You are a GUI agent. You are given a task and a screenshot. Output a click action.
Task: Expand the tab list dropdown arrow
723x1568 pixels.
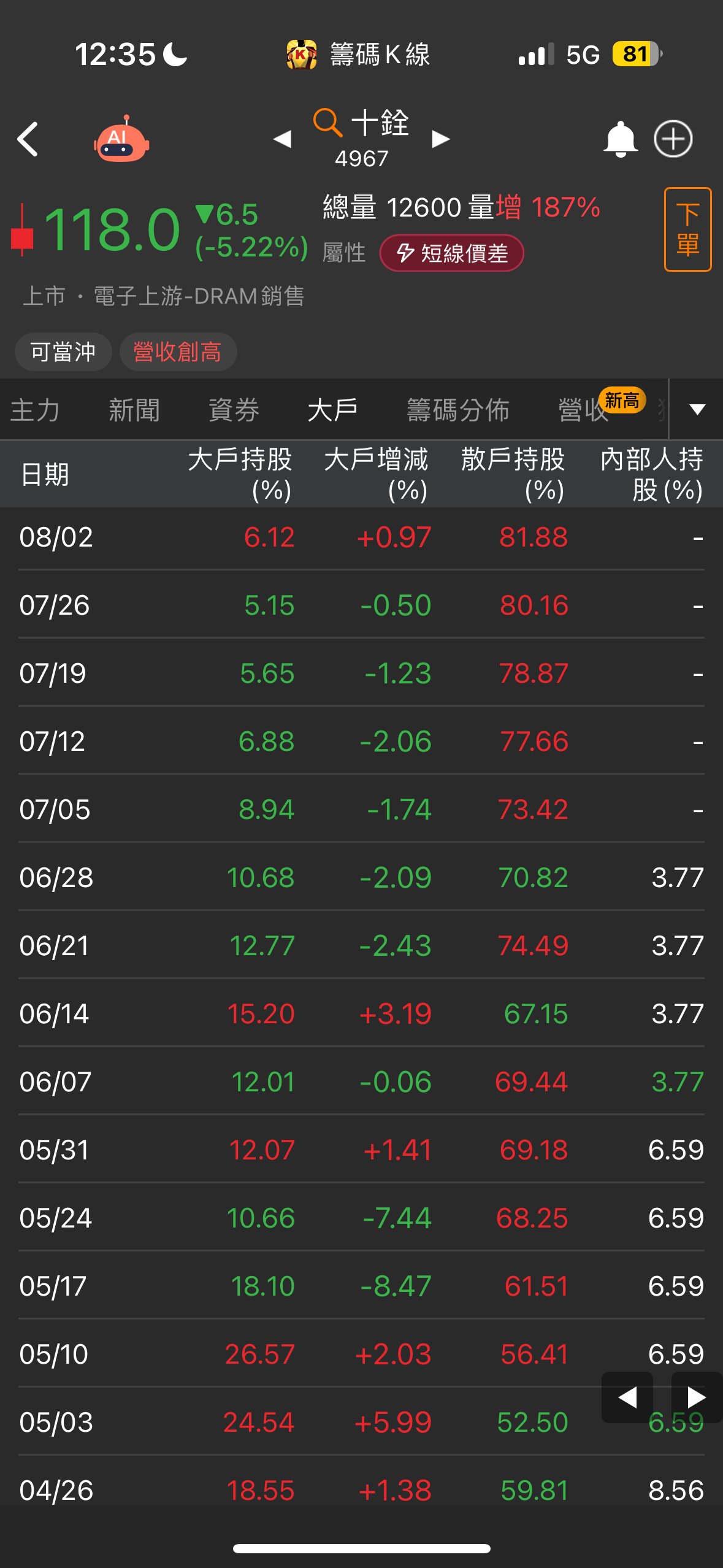(x=697, y=409)
